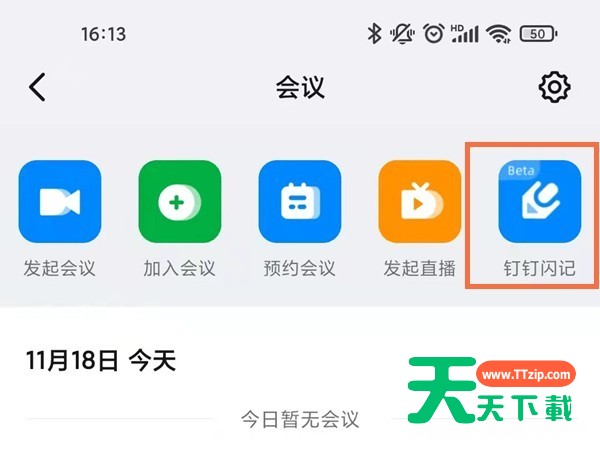The width and height of the screenshot is (600, 450).
Task: Tap 加入会议 to join a meeting
Action: click(180, 202)
